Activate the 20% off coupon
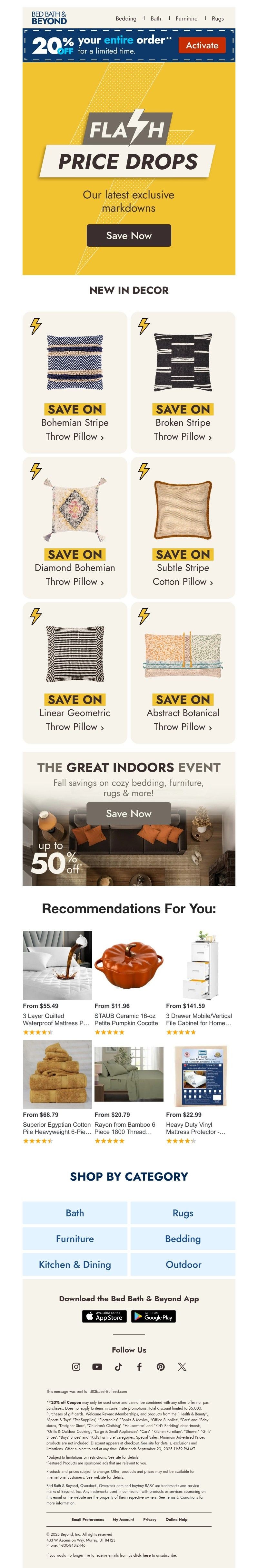Viewport: 258px width, 1568px height. (x=202, y=45)
